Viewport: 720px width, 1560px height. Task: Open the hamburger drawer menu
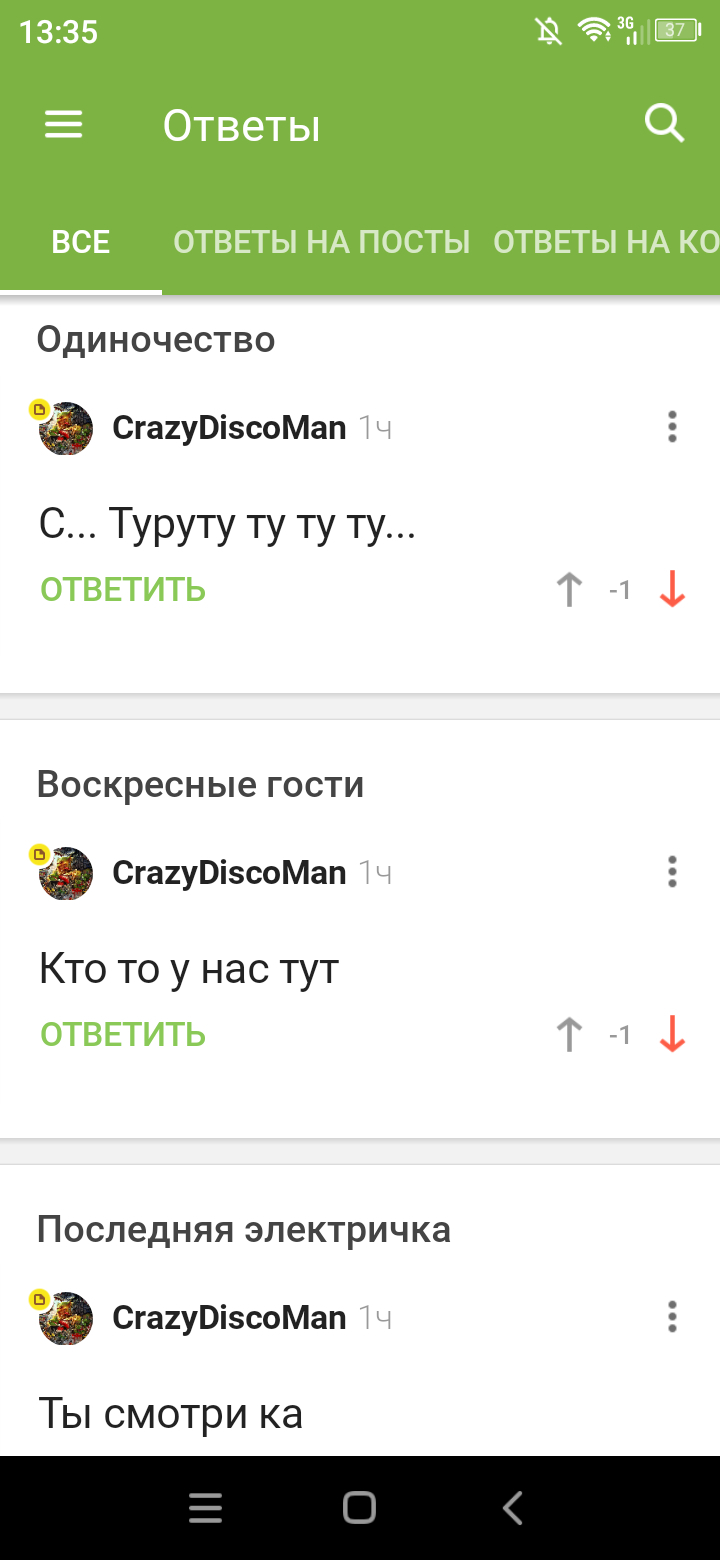click(x=64, y=125)
